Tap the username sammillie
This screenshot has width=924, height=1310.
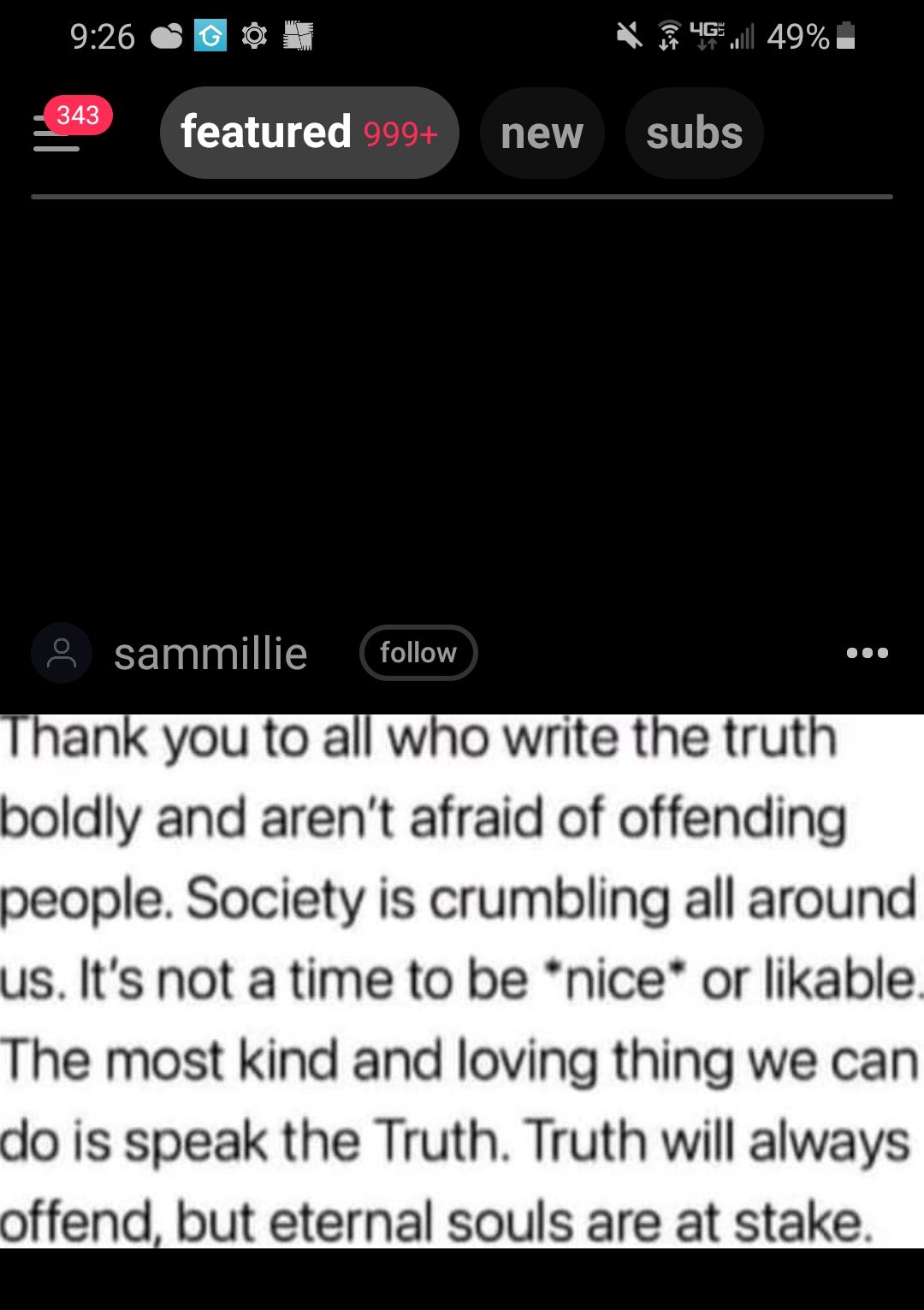pos(212,654)
